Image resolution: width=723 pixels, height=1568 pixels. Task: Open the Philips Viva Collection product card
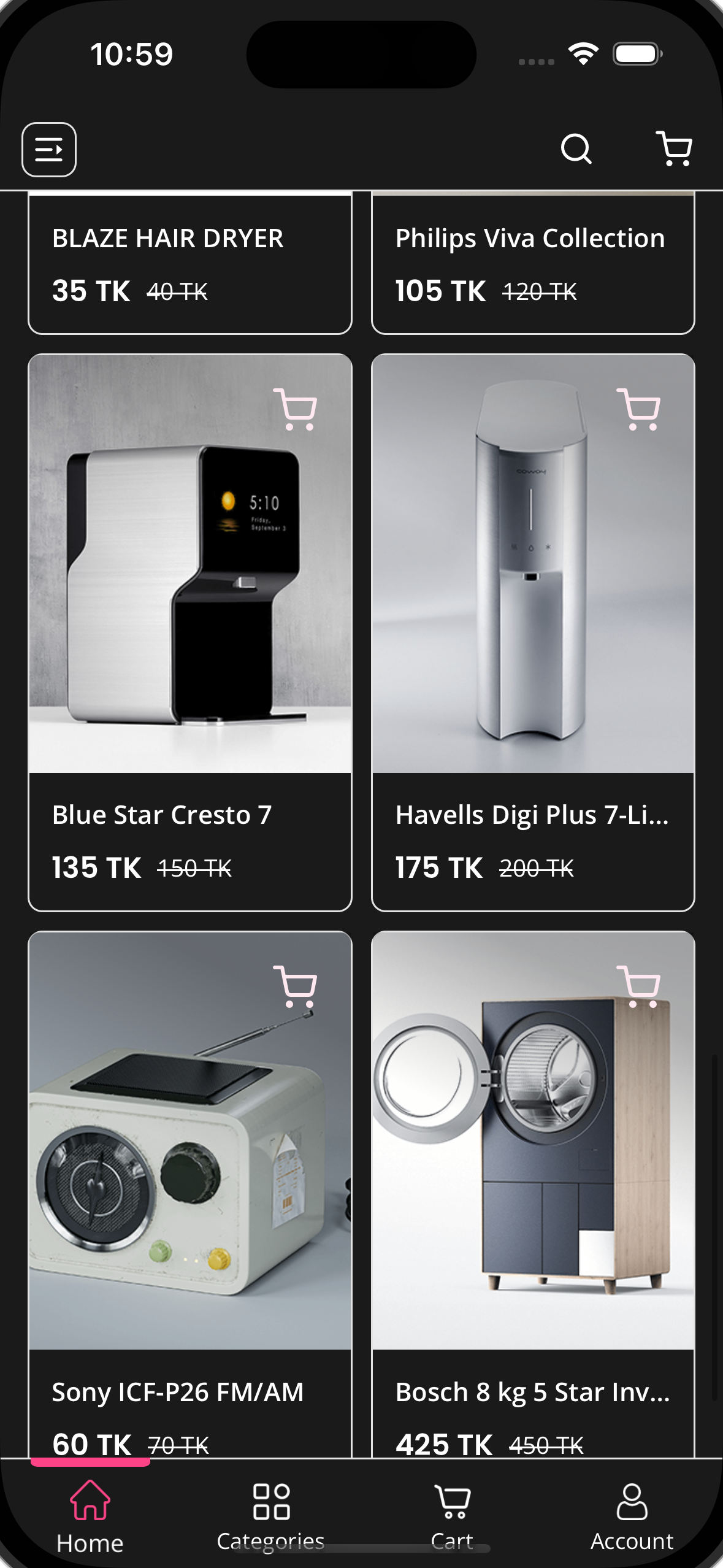click(532, 264)
